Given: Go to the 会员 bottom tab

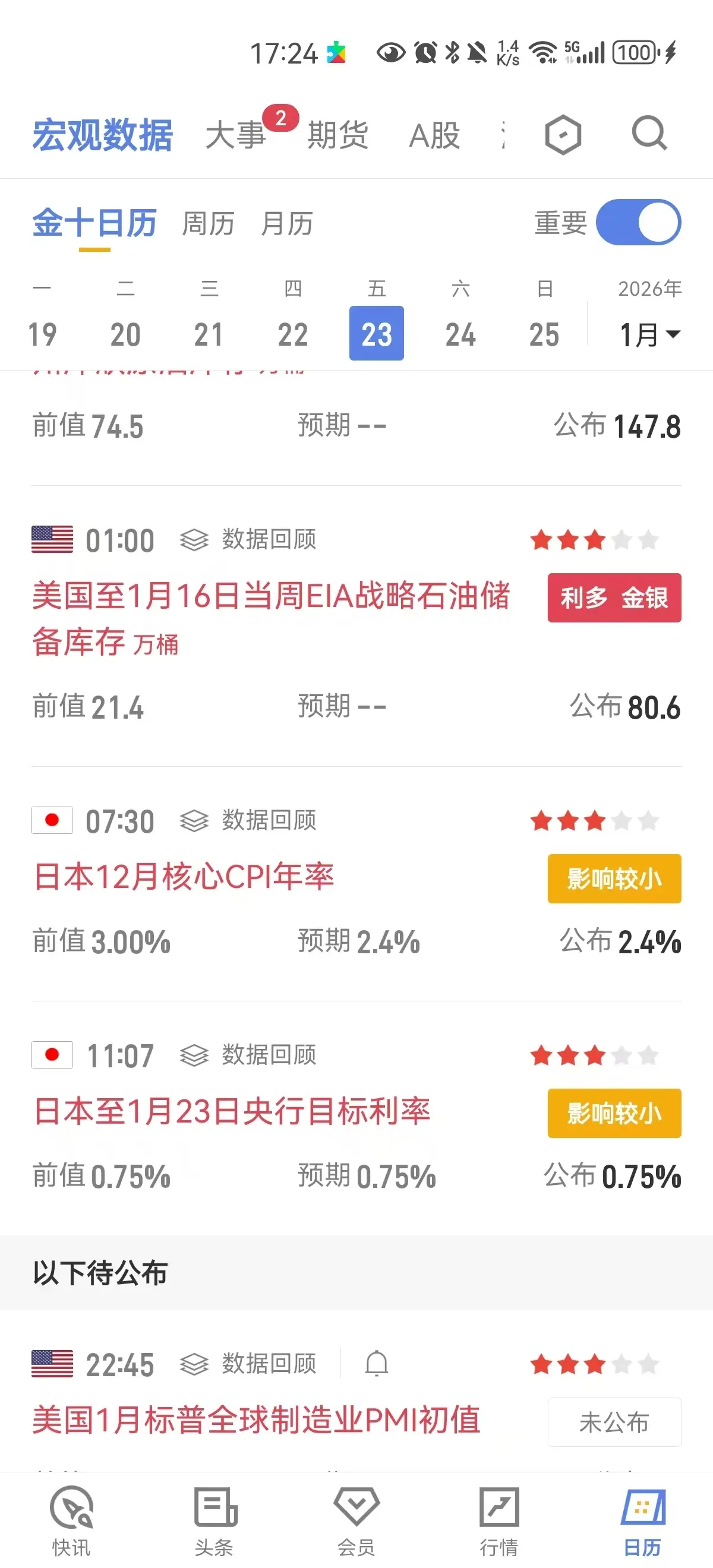Looking at the screenshot, I should [x=356, y=1521].
